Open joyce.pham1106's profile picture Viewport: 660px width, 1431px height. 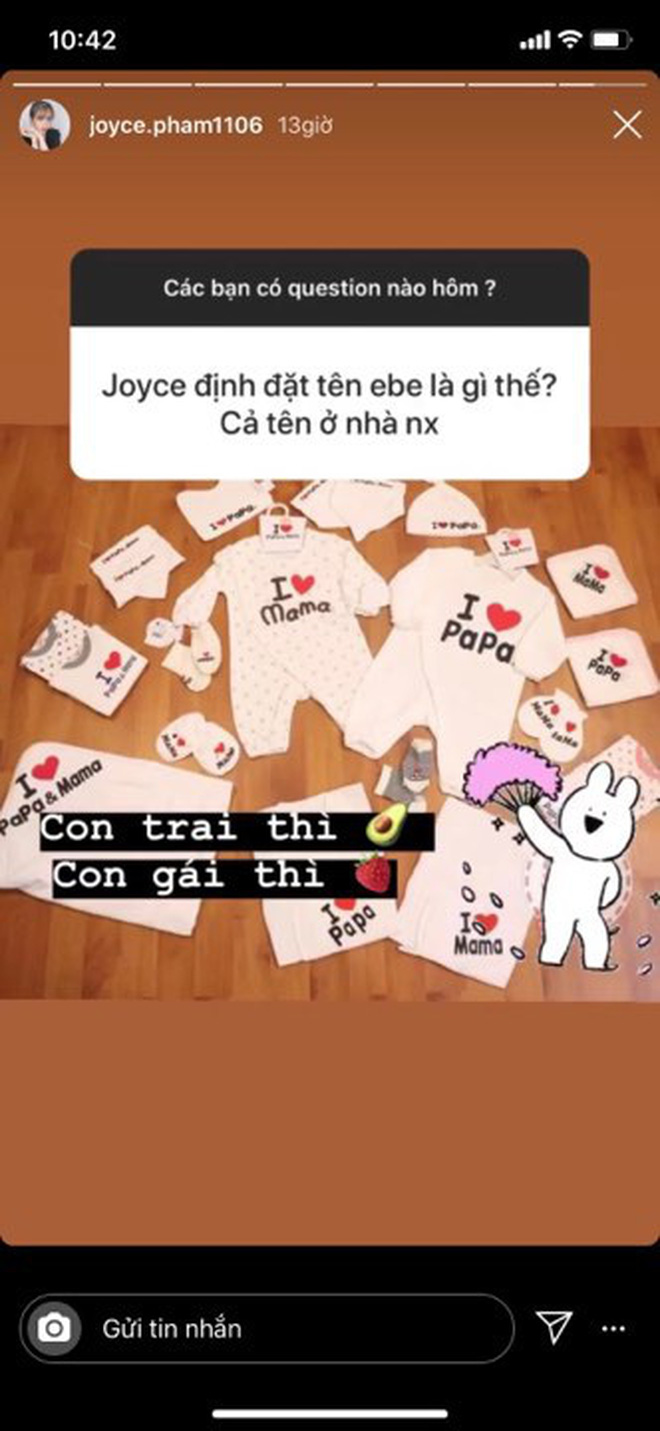click(46, 125)
